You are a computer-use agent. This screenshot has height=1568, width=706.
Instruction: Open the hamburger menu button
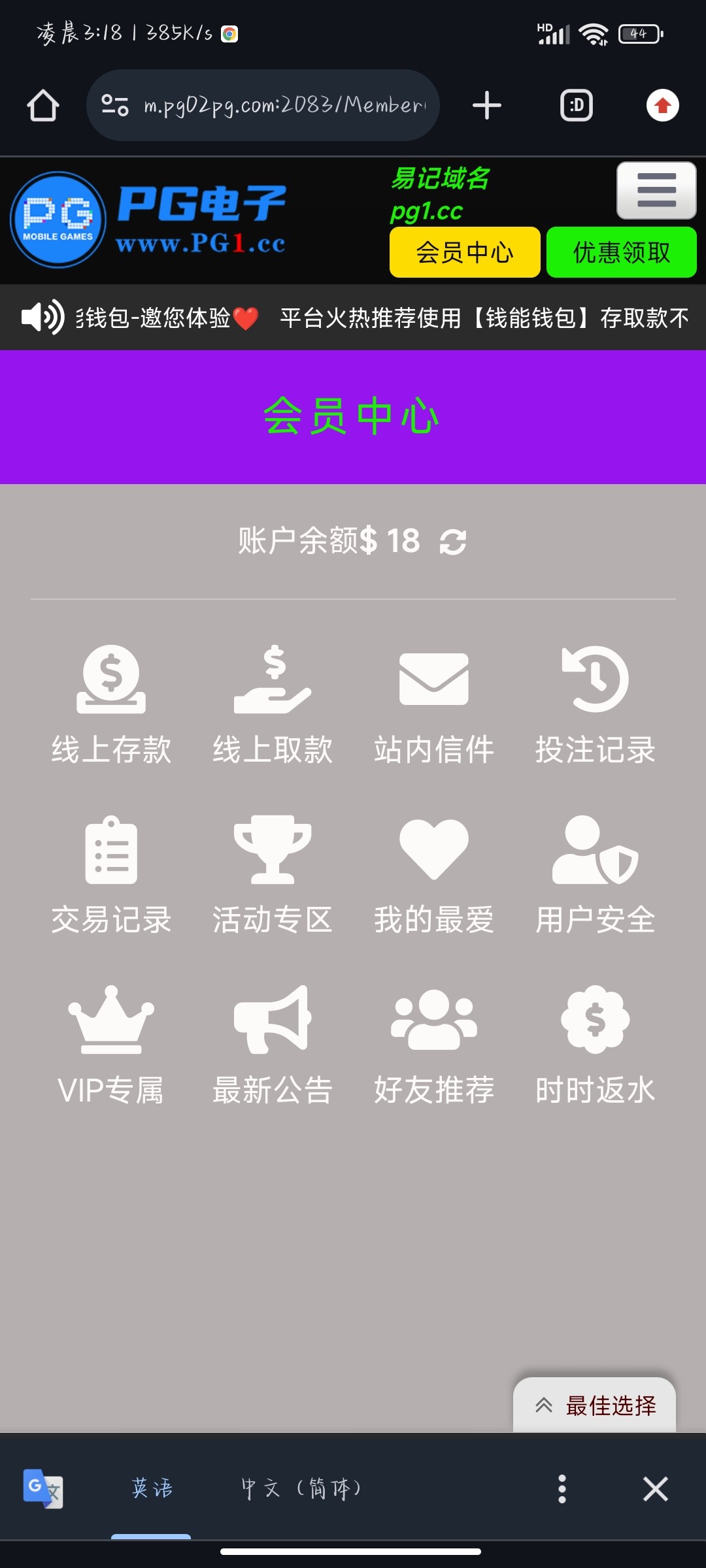point(656,190)
